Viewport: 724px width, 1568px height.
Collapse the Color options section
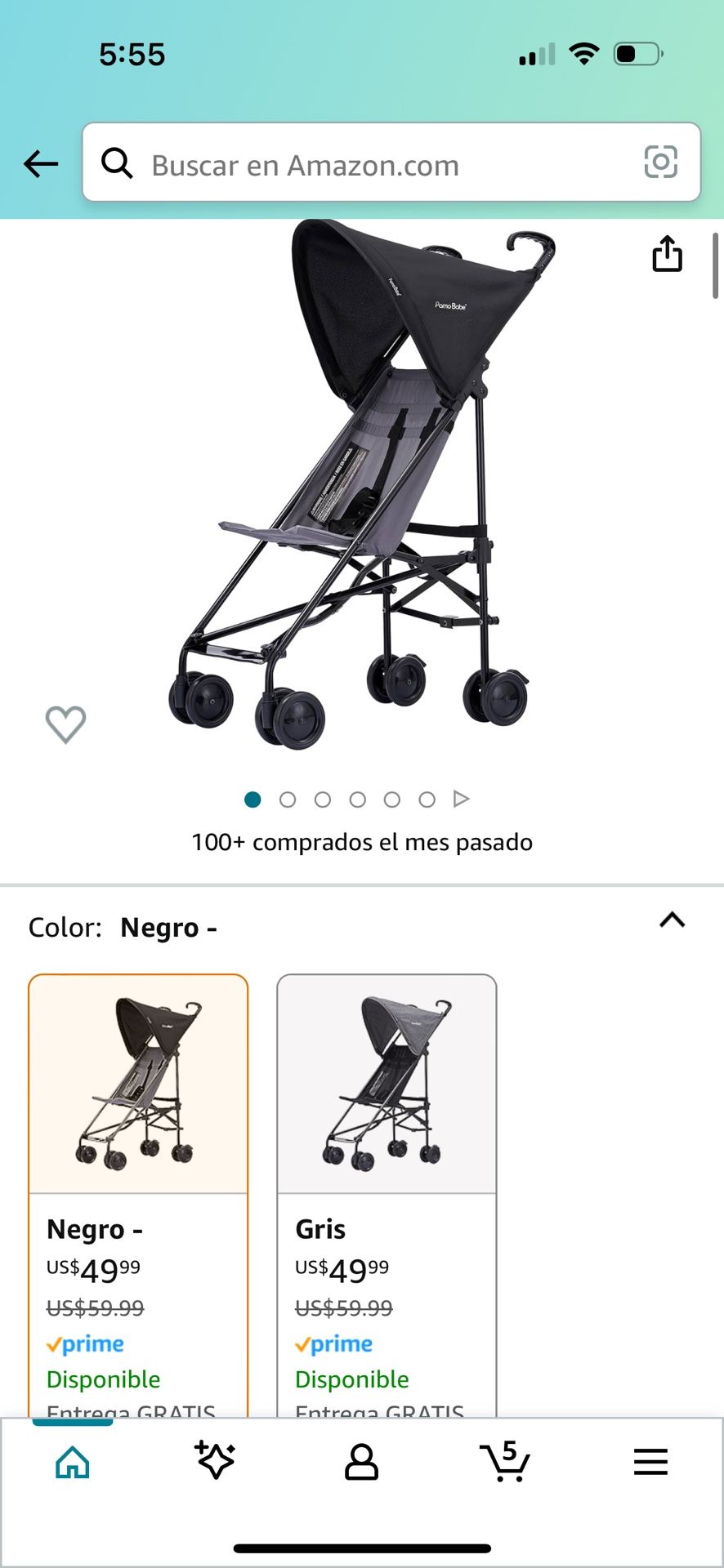coord(672,920)
